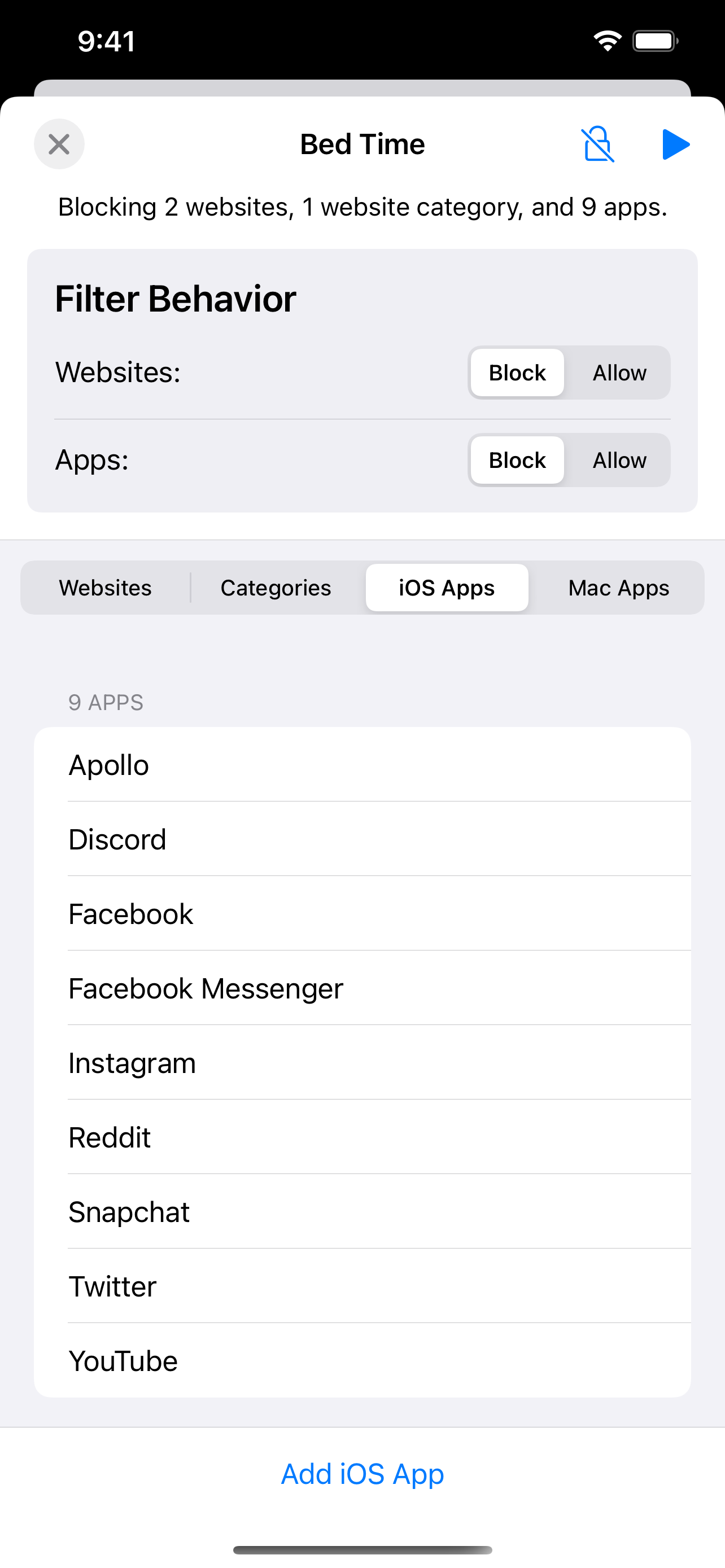The image size is (725, 1568).
Task: Set Websites filter to Allow
Action: click(x=619, y=373)
